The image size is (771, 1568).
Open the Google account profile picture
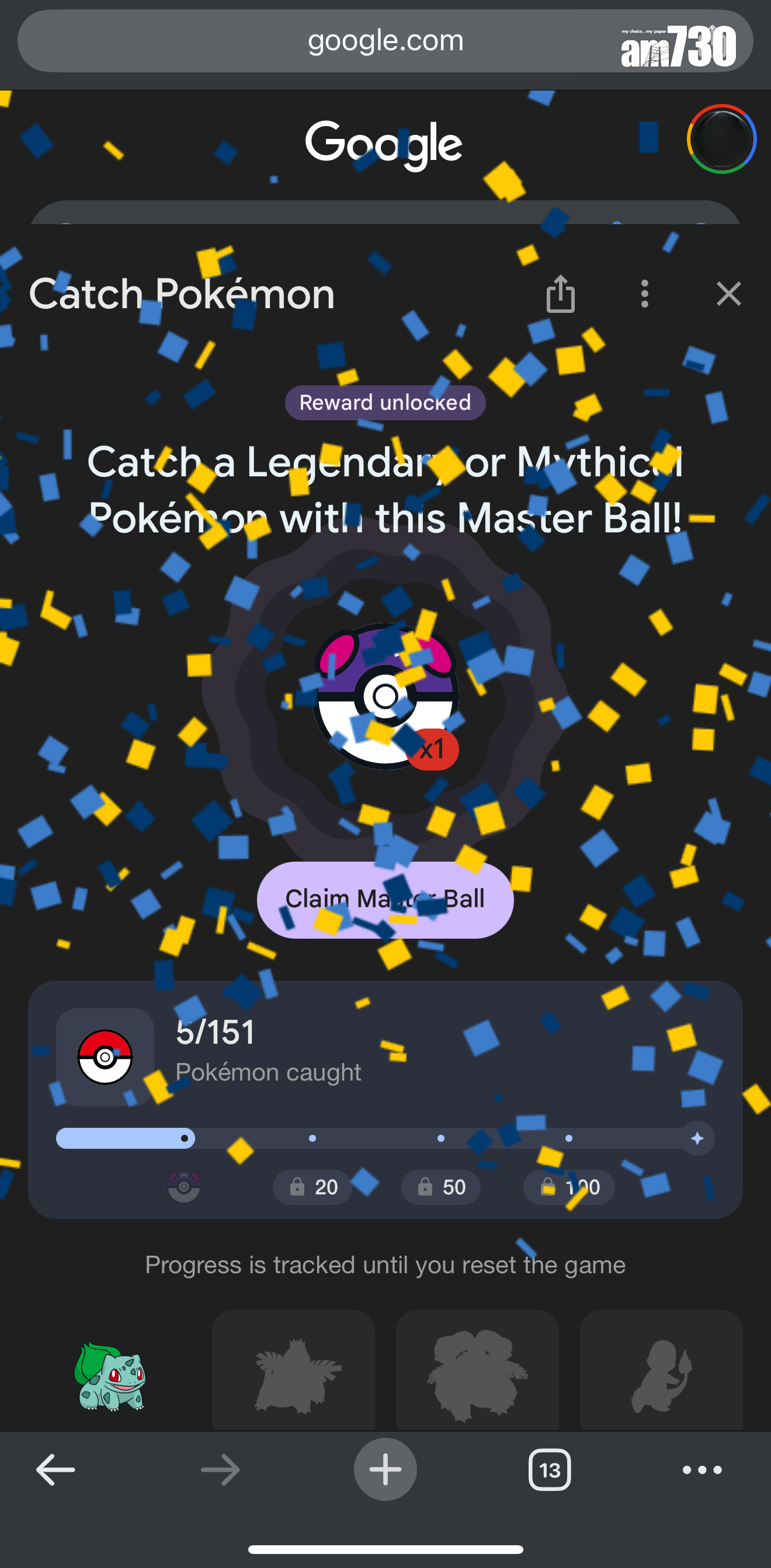[x=721, y=139]
